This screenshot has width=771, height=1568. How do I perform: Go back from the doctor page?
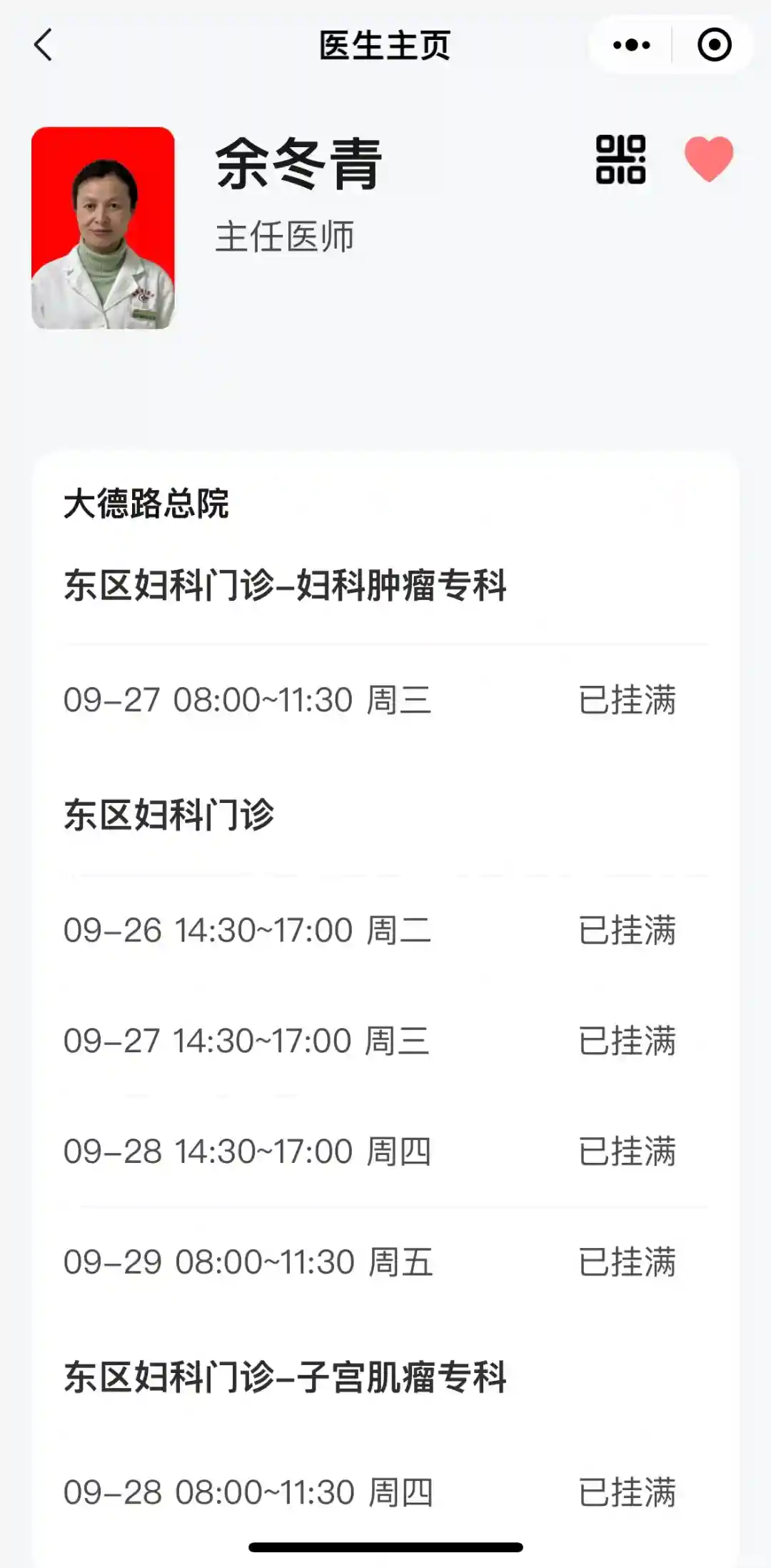click(x=44, y=45)
